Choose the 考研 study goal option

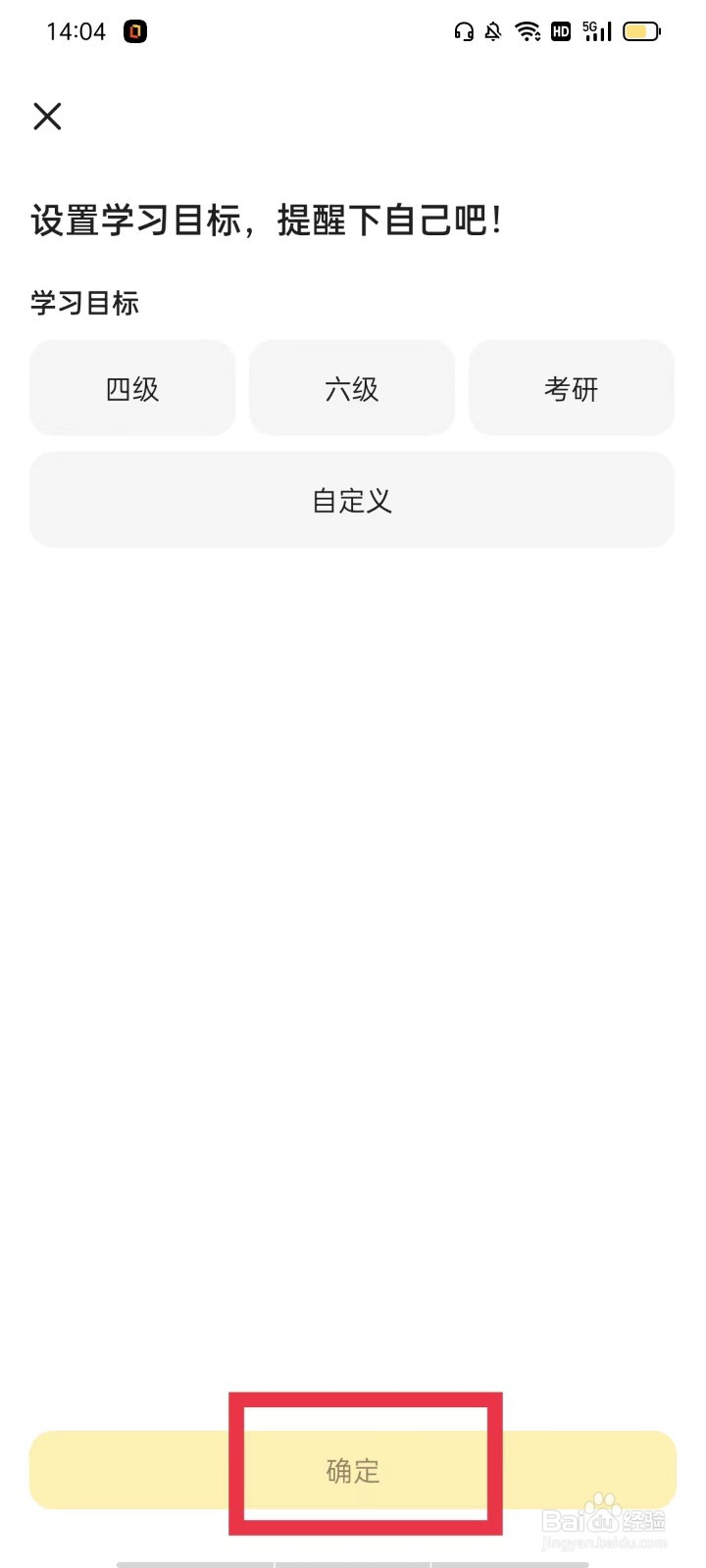point(572,387)
